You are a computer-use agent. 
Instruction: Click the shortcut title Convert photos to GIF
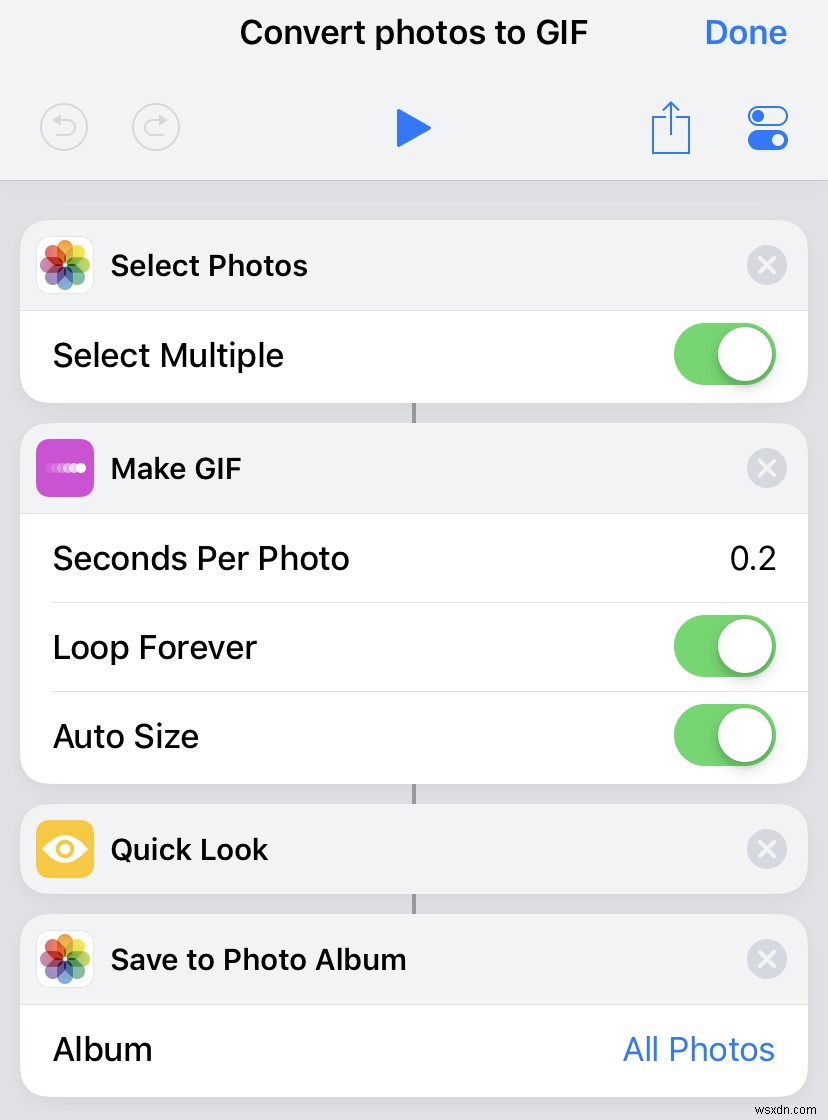(413, 32)
